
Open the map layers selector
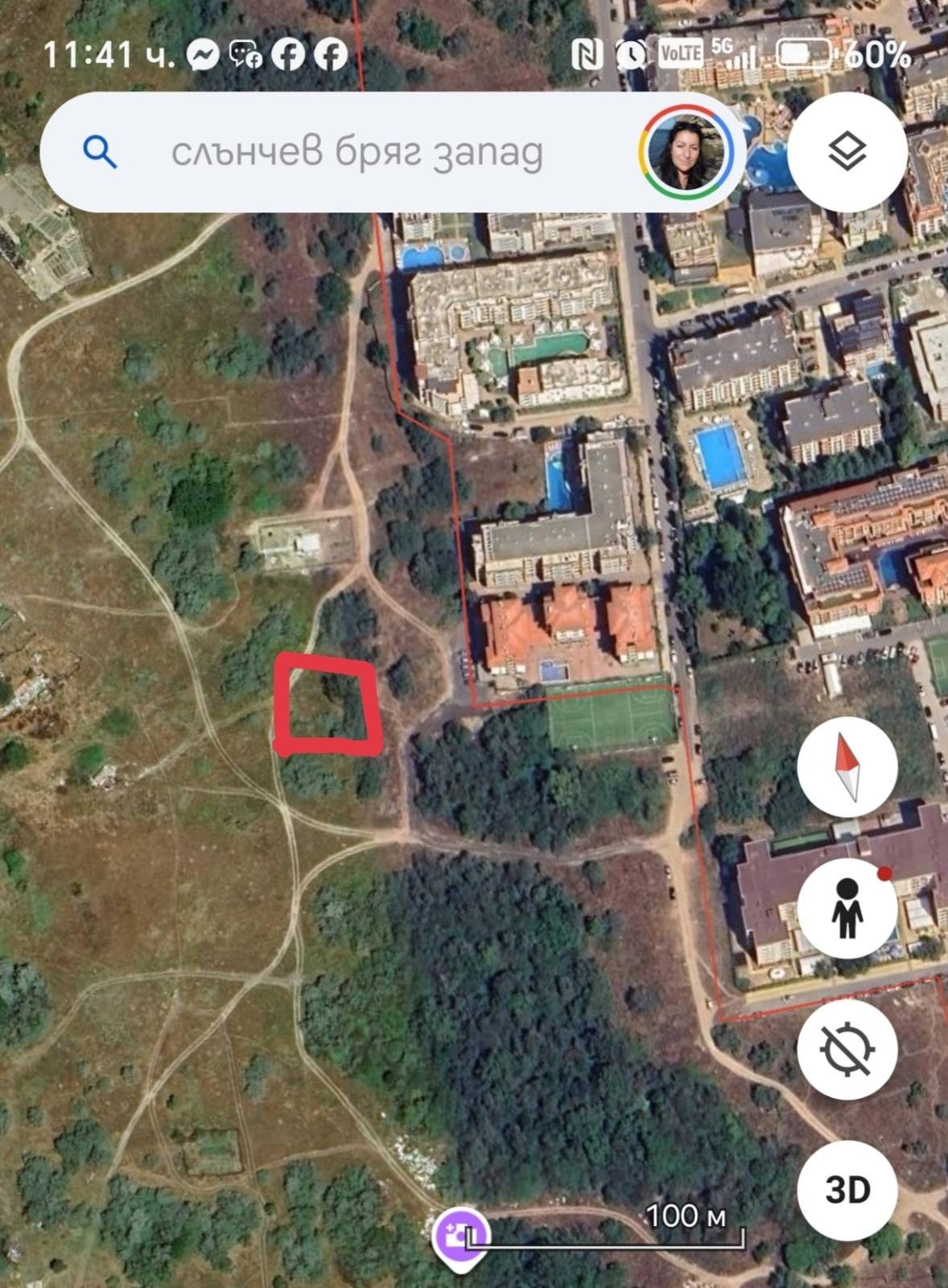(x=847, y=151)
